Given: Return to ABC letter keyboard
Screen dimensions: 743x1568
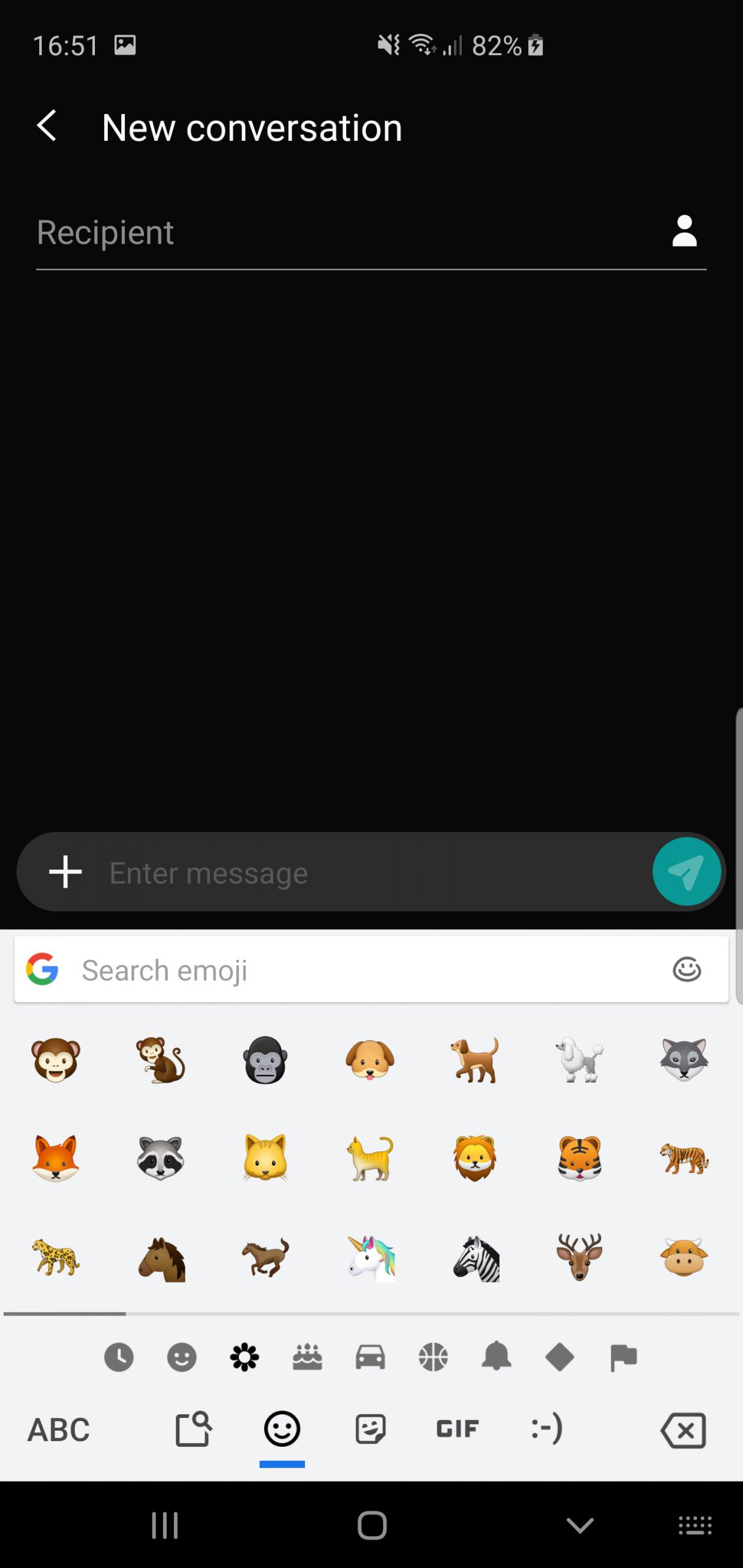Looking at the screenshot, I should [59, 1430].
